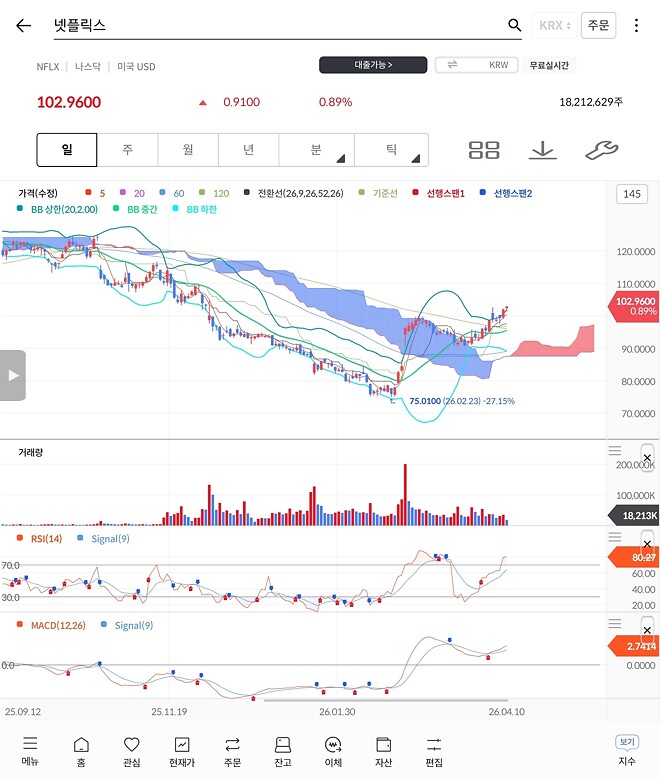660x779 pixels.
Task: Tap the 무료실시간 button
Action: 549,65
